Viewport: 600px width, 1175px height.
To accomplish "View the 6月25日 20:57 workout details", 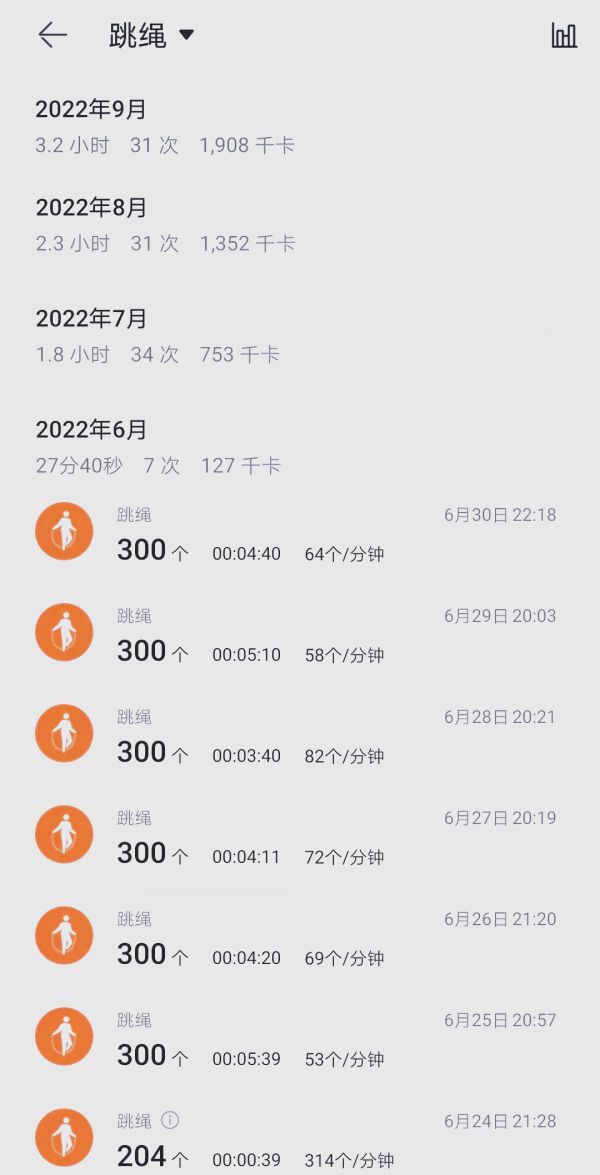I will 300,1039.
